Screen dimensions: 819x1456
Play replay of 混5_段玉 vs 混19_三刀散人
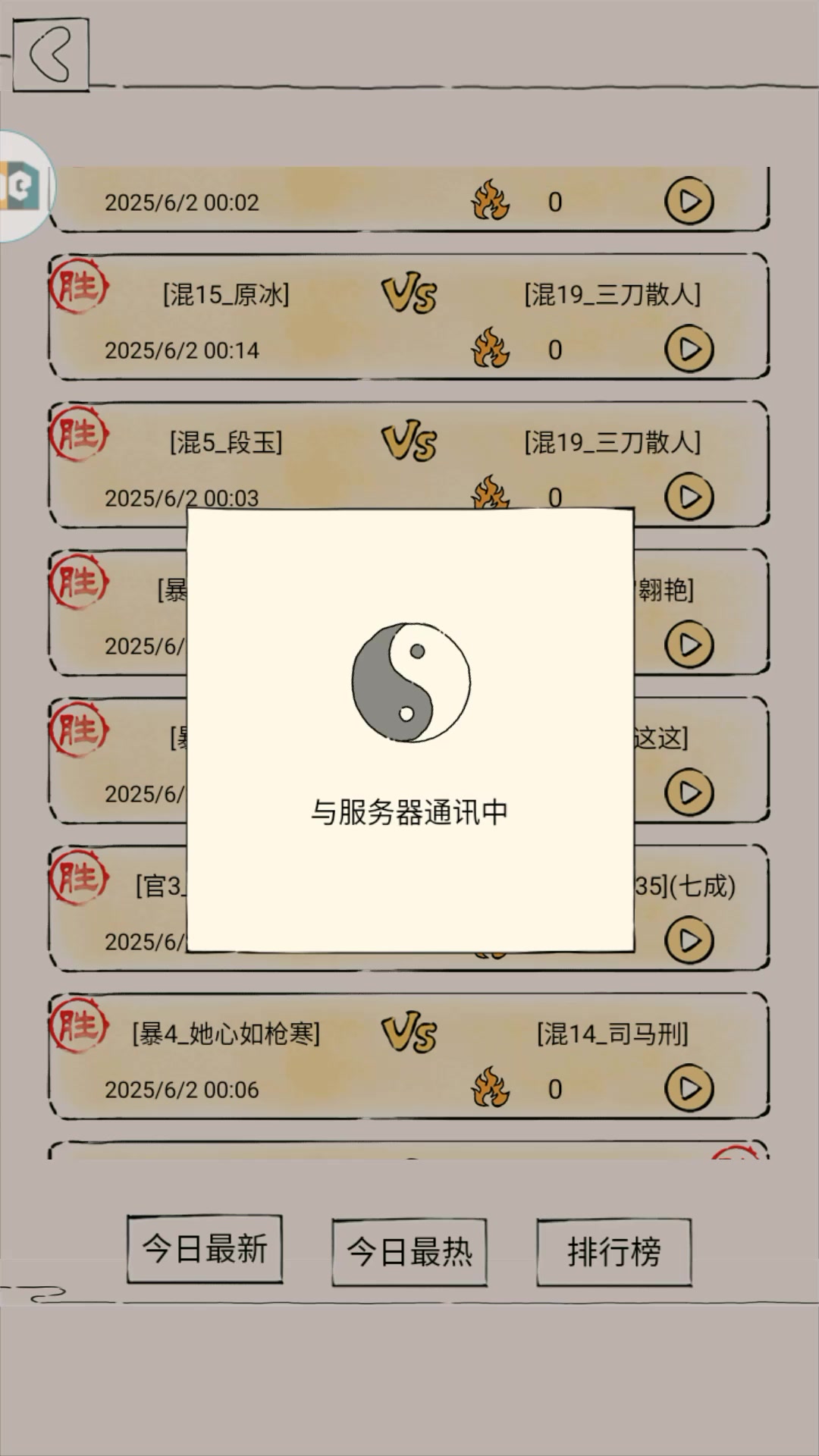(689, 497)
